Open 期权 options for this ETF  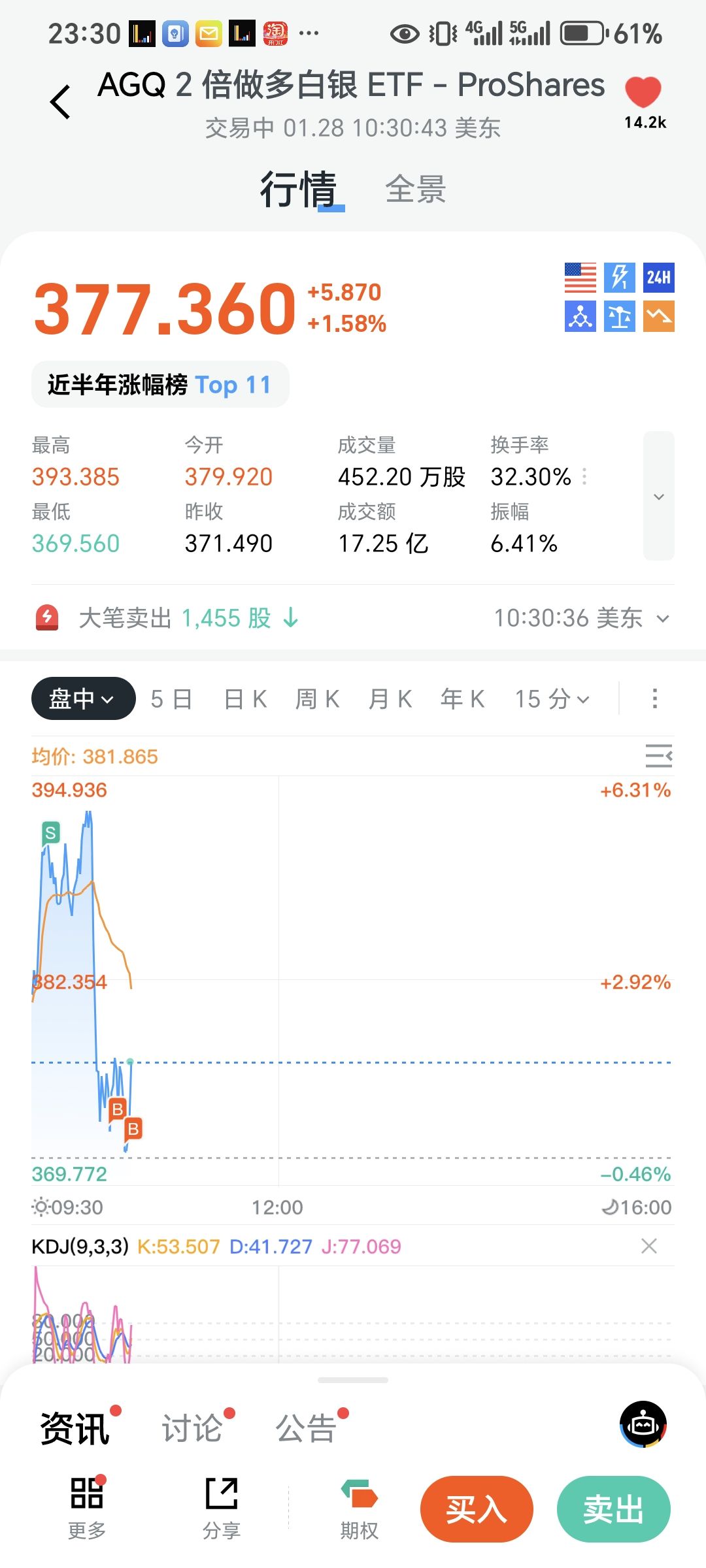pos(359,1509)
